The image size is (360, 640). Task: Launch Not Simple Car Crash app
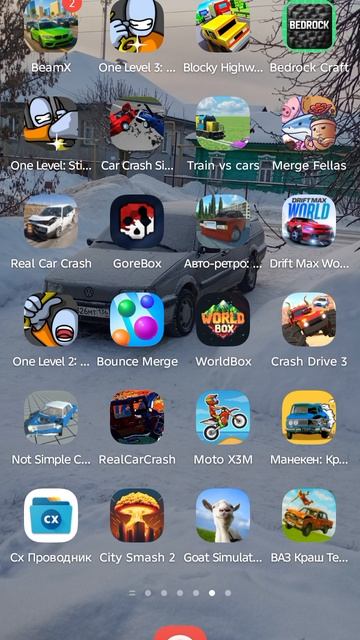click(x=51, y=418)
